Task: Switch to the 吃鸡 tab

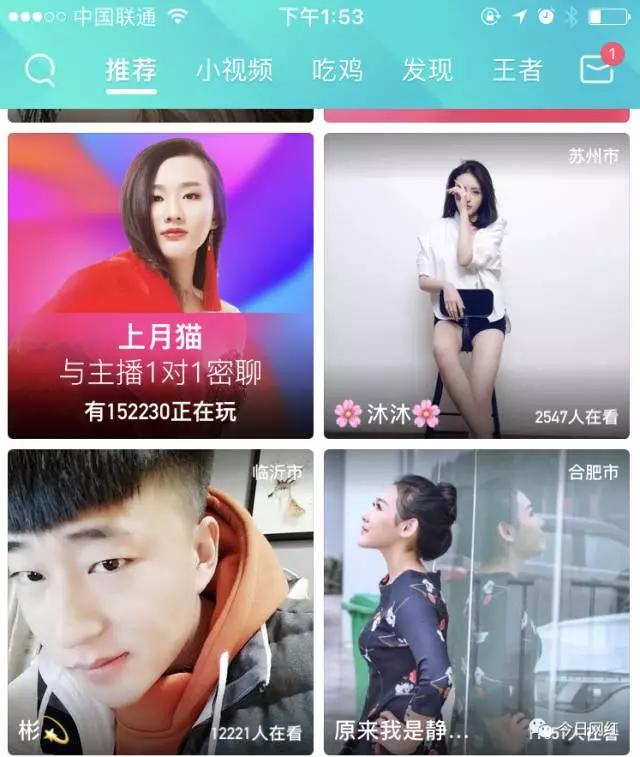Action: [337, 70]
